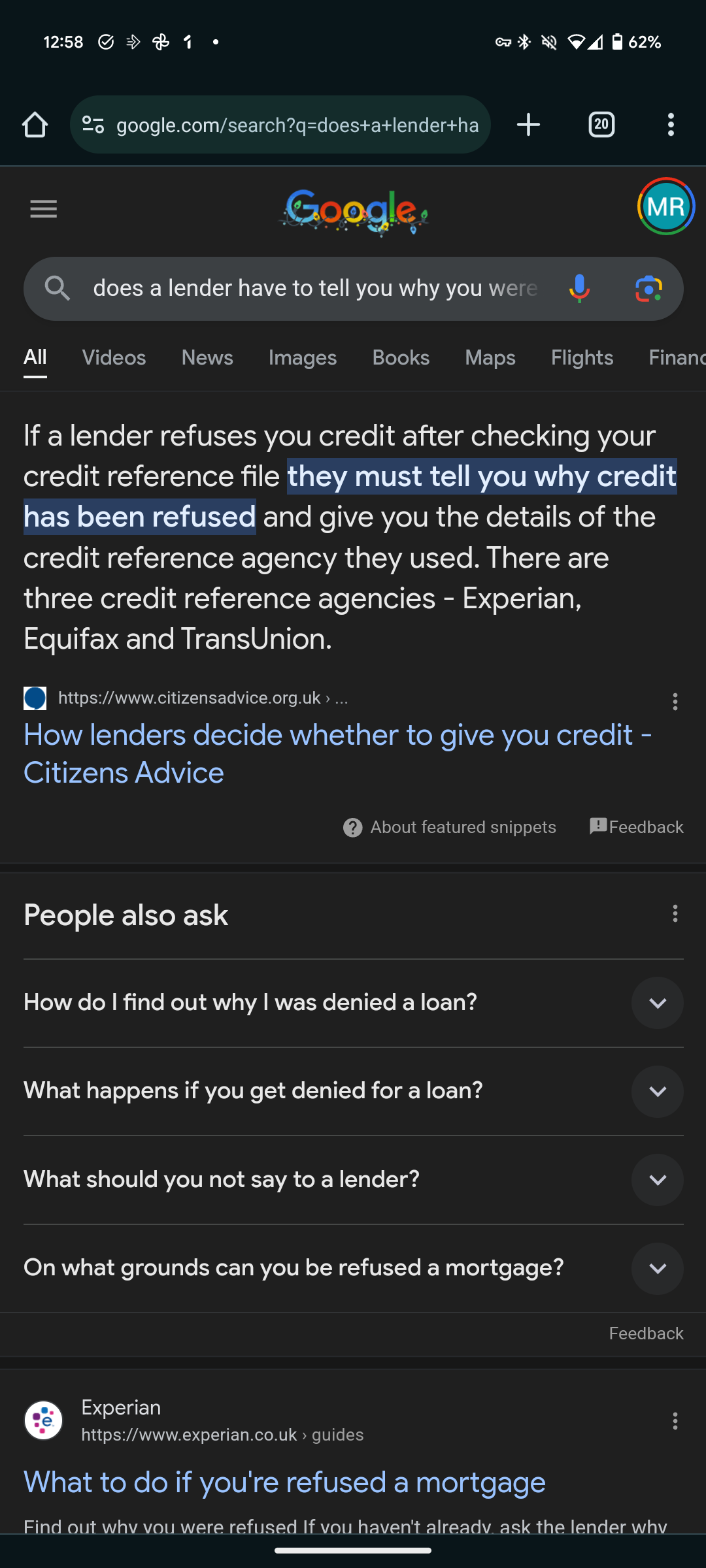
Task: Switch to the News tab
Action: [207, 358]
